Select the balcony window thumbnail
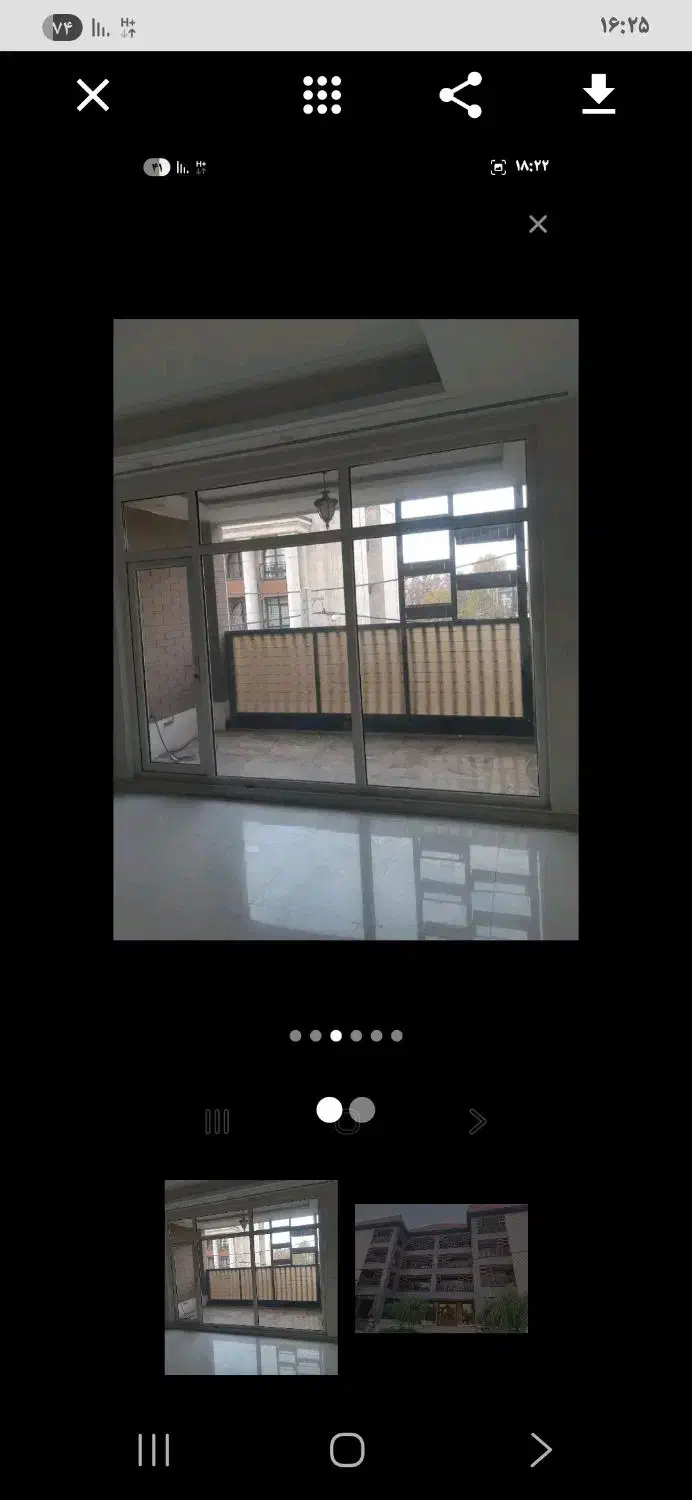The width and height of the screenshot is (692, 1500). tap(251, 1277)
